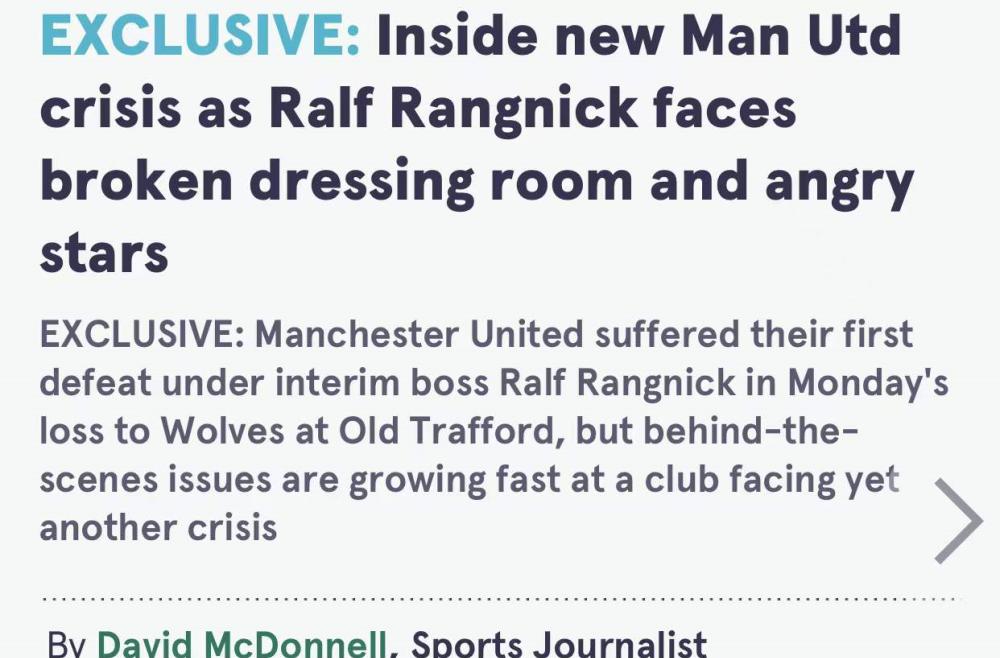Open David McDonnell's author page
1000x658 pixels.
(241, 641)
